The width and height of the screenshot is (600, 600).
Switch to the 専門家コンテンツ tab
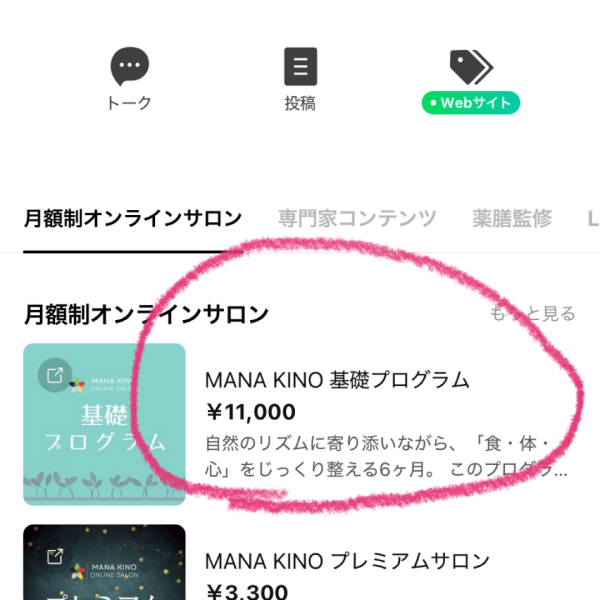[357, 219]
